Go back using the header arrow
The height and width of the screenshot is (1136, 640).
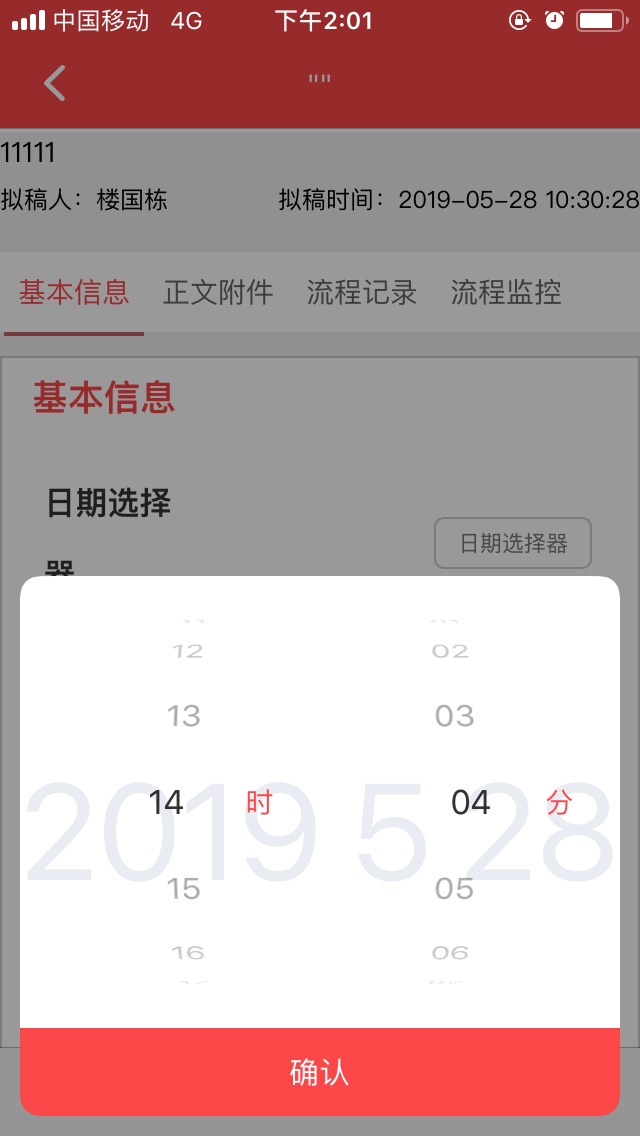point(55,83)
